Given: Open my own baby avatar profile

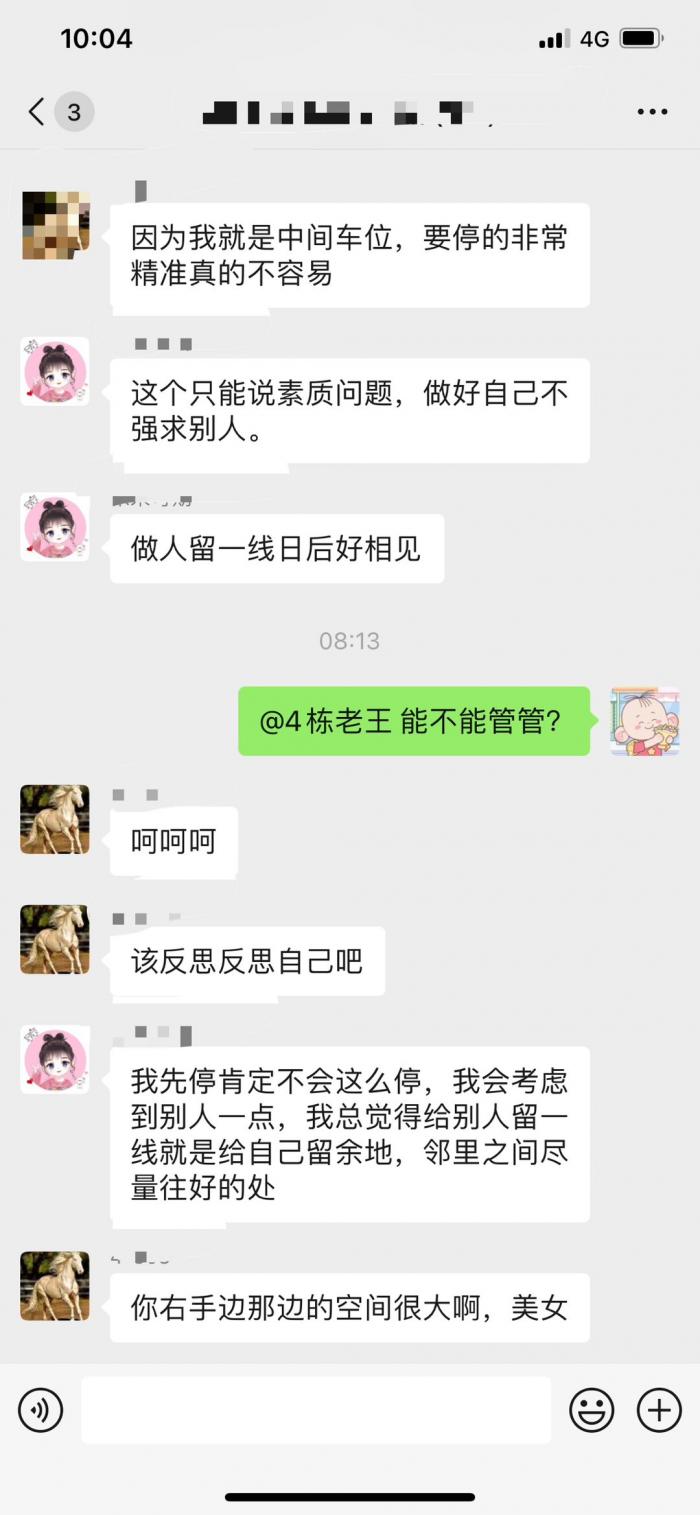Looking at the screenshot, I should tap(645, 721).
